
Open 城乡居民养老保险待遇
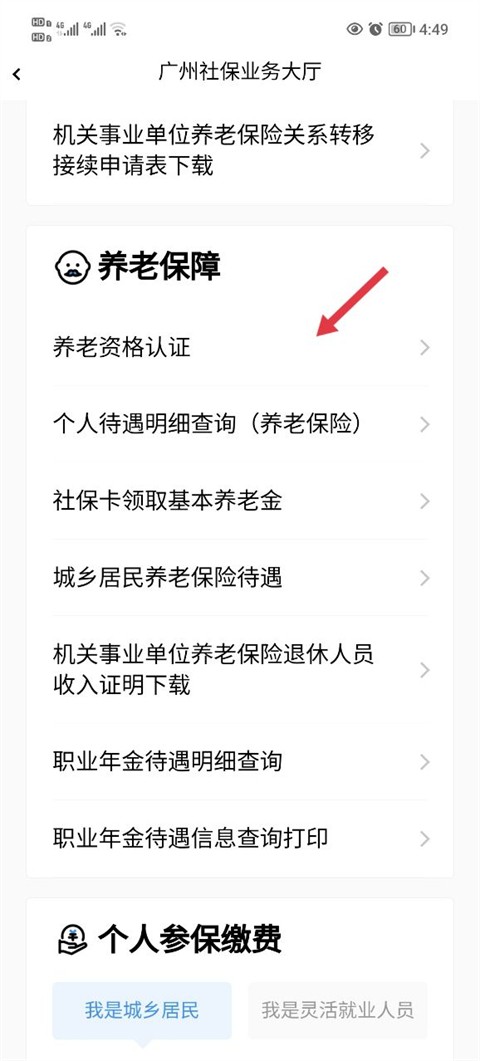(x=240, y=578)
